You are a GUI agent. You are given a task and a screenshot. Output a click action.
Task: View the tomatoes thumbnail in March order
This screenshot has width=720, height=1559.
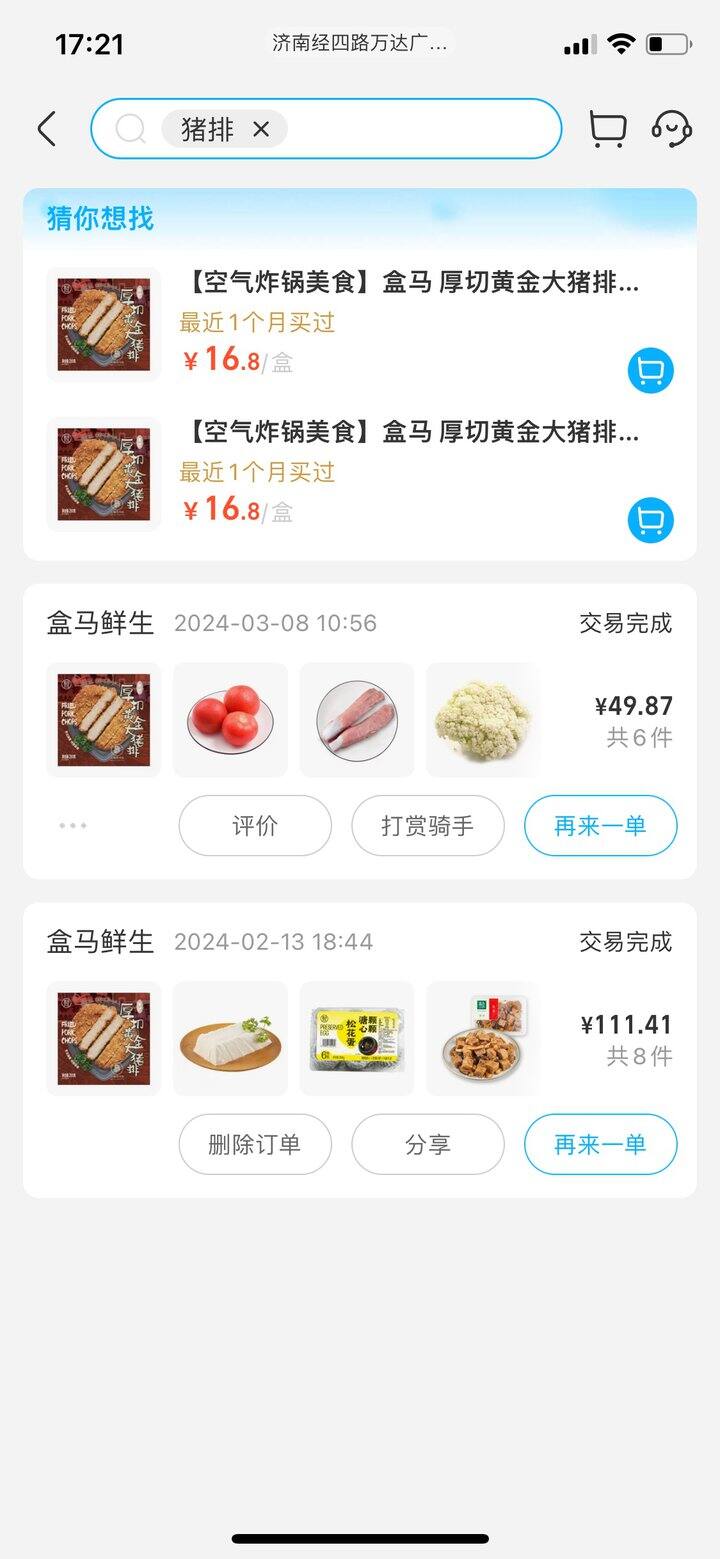(230, 719)
